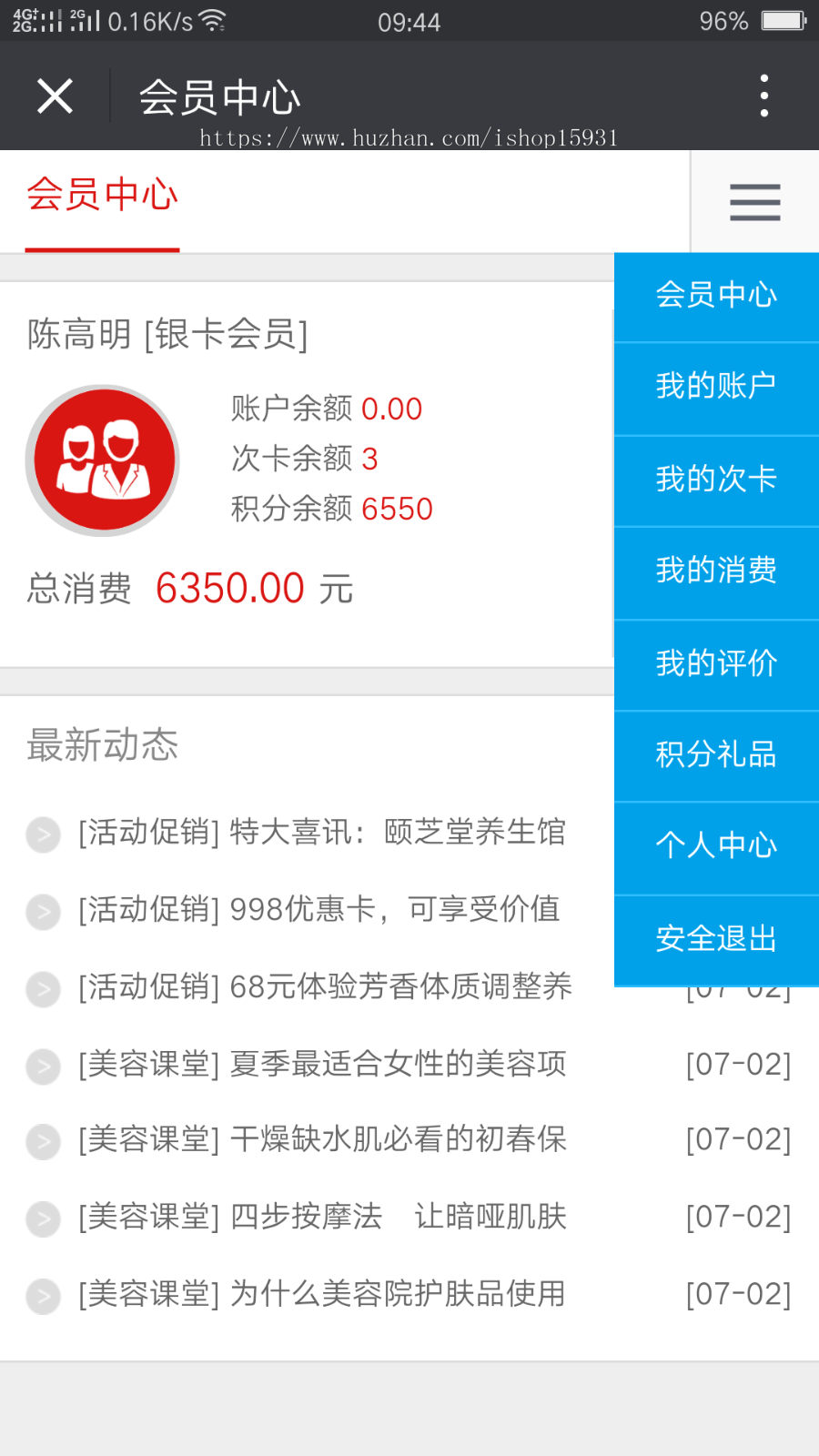Open 夏季最适合女性的美容项 article
The width and height of the screenshot is (819, 1456).
pos(322,1065)
